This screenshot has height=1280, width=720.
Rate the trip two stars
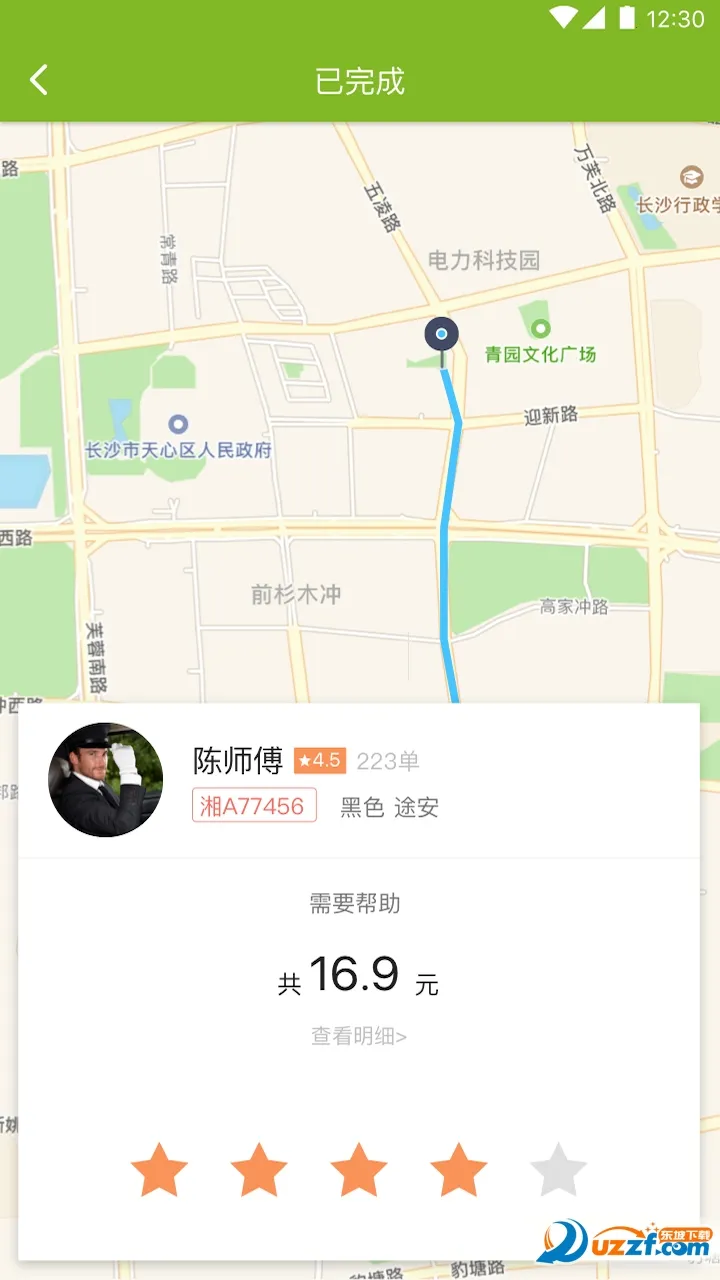coord(259,1171)
